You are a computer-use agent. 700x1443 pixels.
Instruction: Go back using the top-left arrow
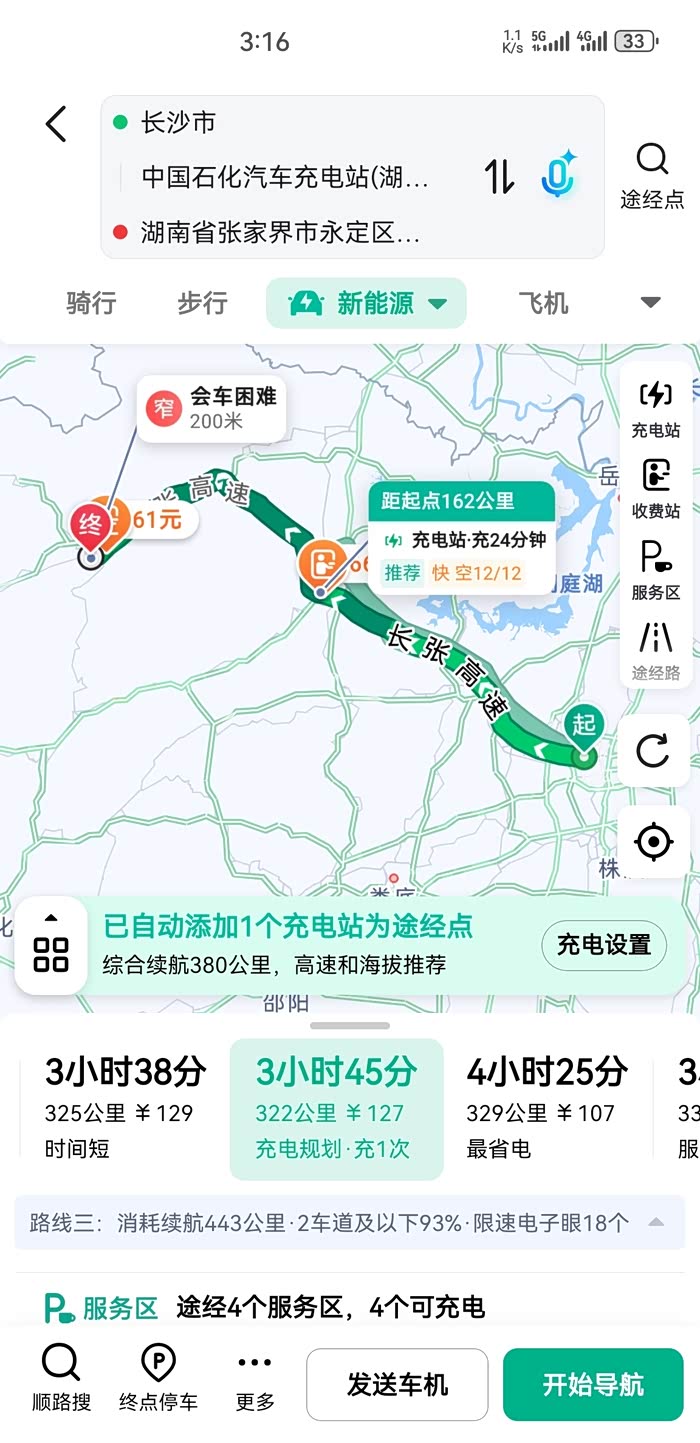point(56,125)
